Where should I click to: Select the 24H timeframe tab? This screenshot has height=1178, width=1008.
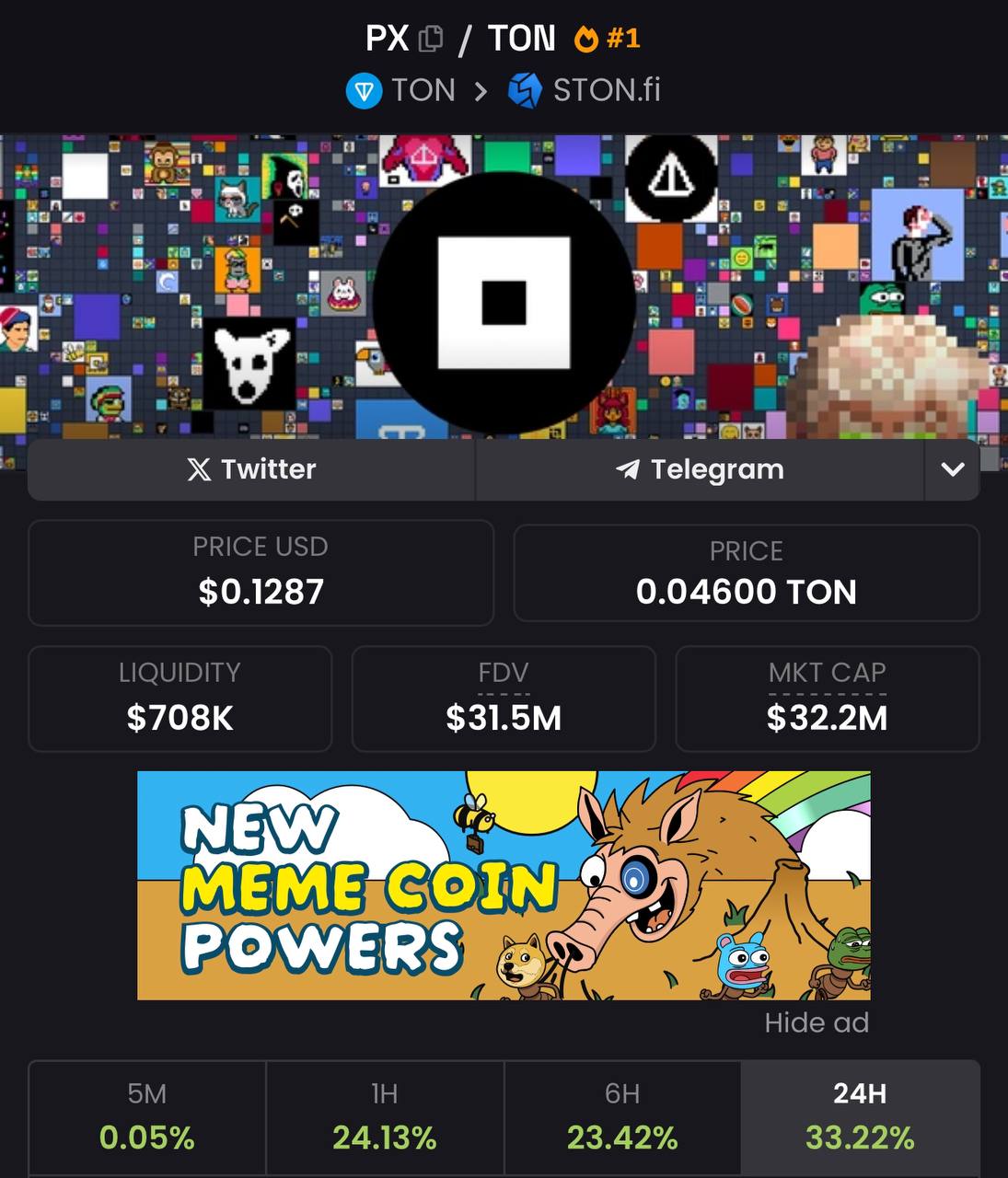click(860, 1117)
